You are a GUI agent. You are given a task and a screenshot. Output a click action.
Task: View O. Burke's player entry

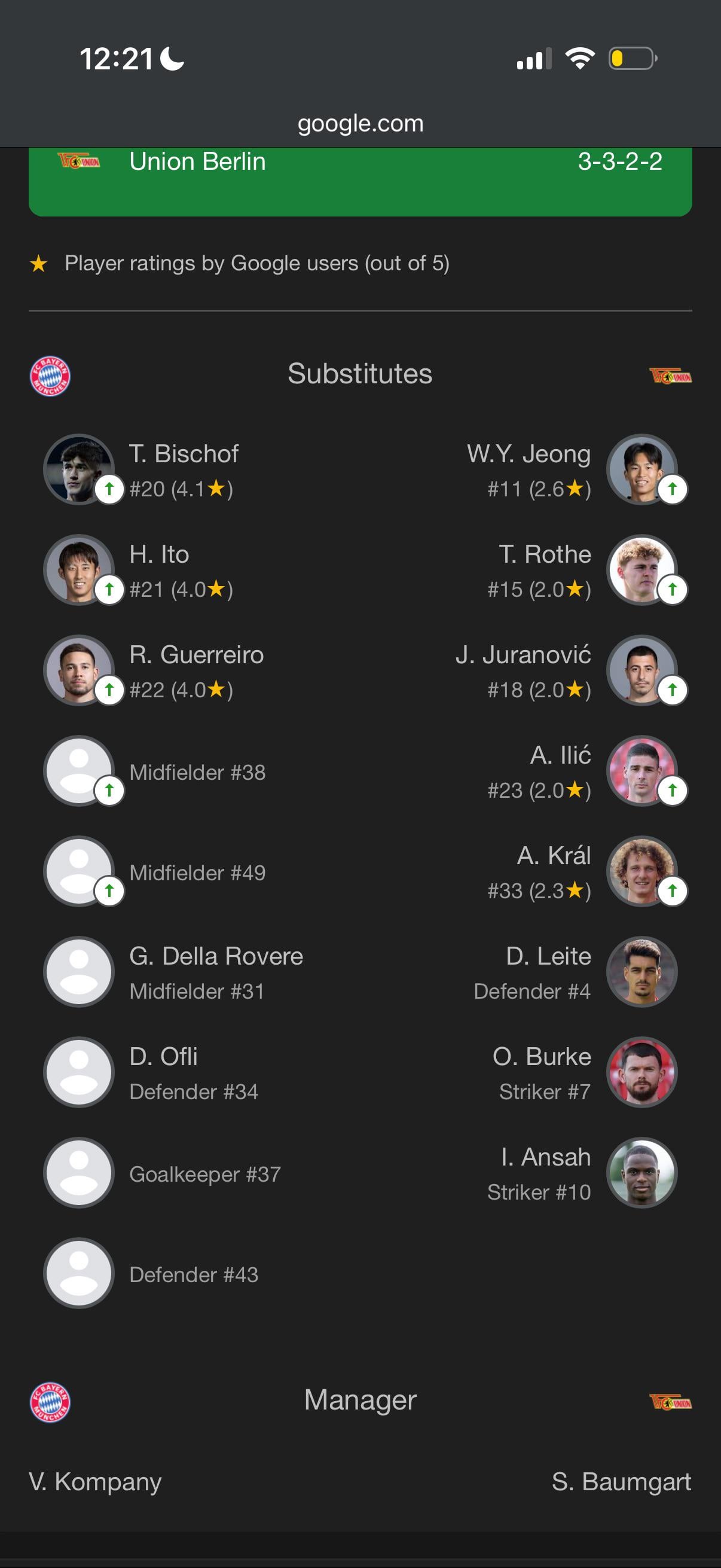[542, 1072]
